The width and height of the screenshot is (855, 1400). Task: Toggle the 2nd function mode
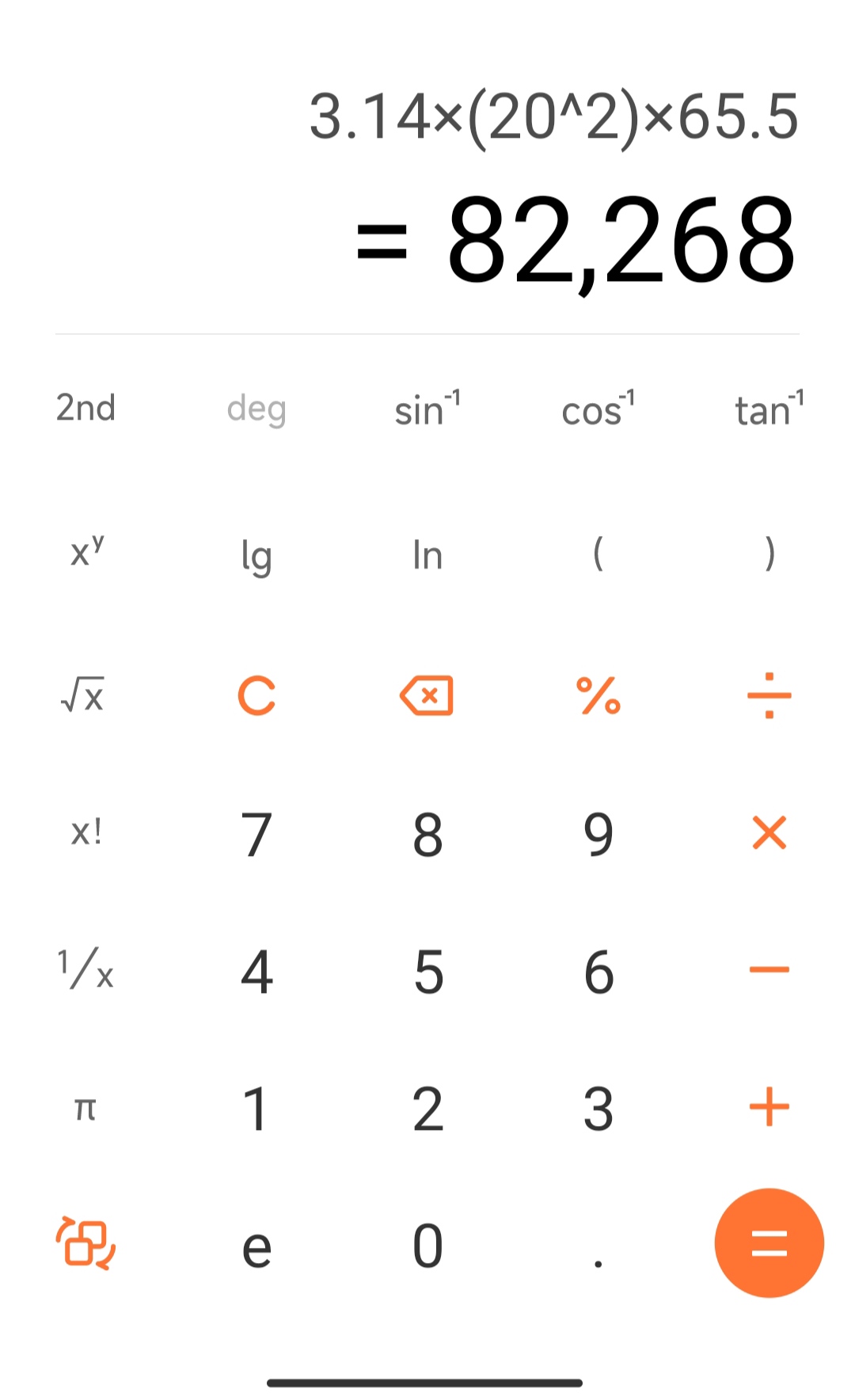85,409
